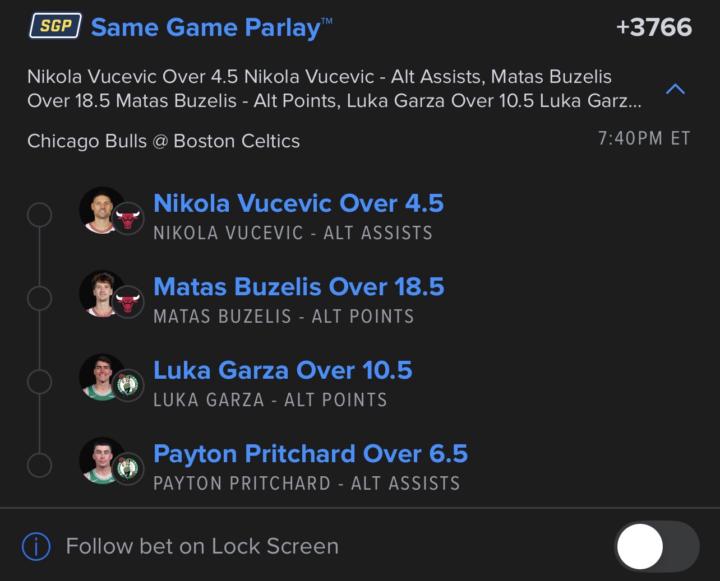Collapse the Same Game Parlay details chevron
This screenshot has height=581, width=720.
click(675, 90)
